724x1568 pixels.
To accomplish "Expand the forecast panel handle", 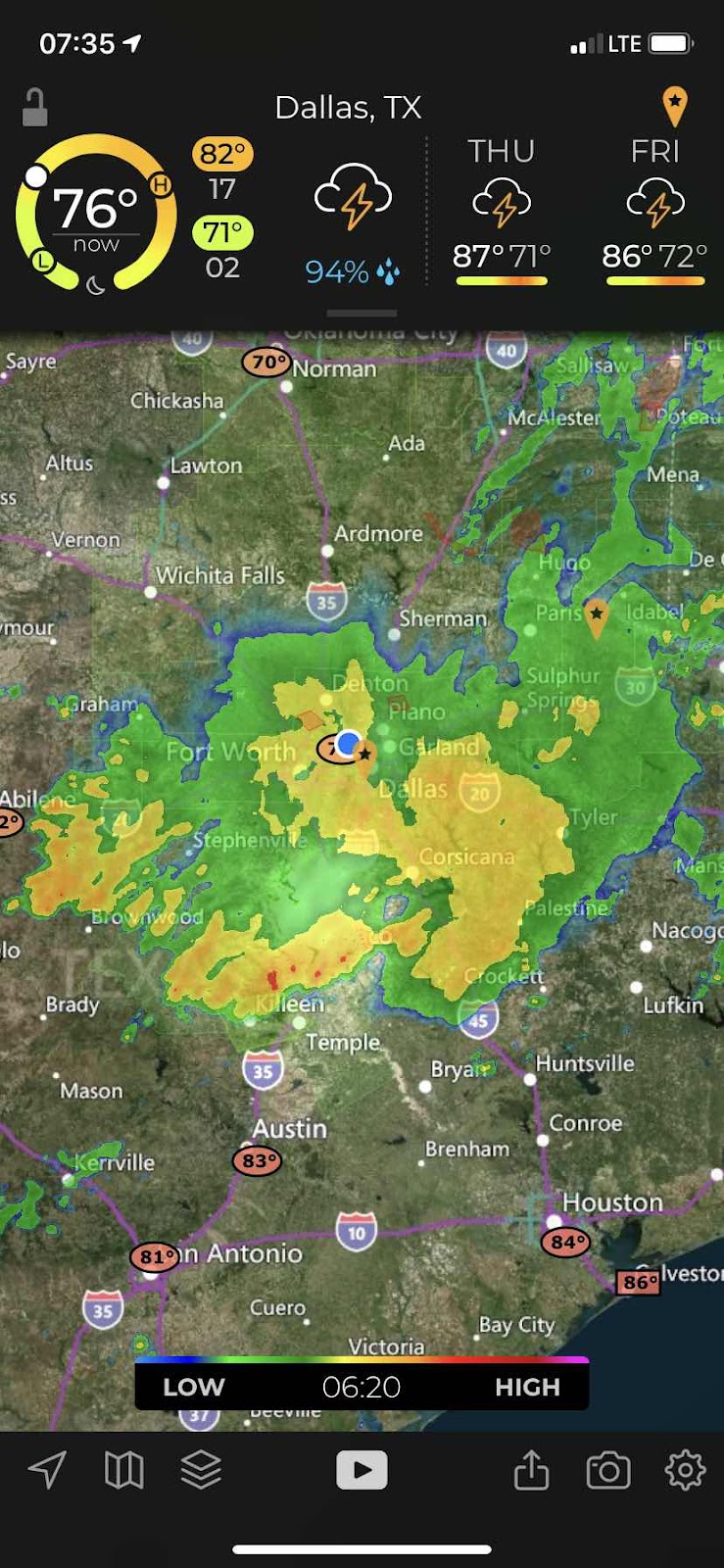I will coord(362,314).
